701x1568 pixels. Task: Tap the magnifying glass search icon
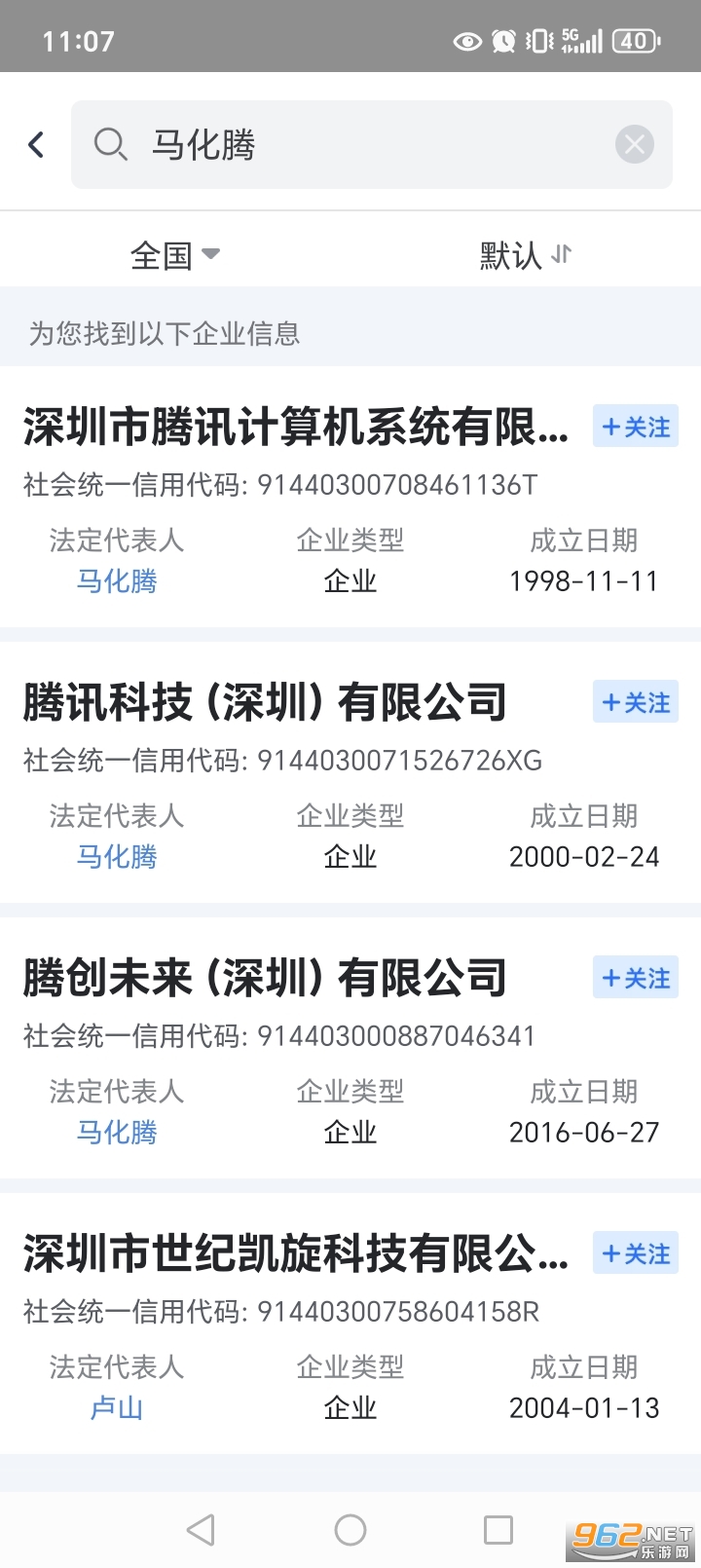(x=111, y=144)
